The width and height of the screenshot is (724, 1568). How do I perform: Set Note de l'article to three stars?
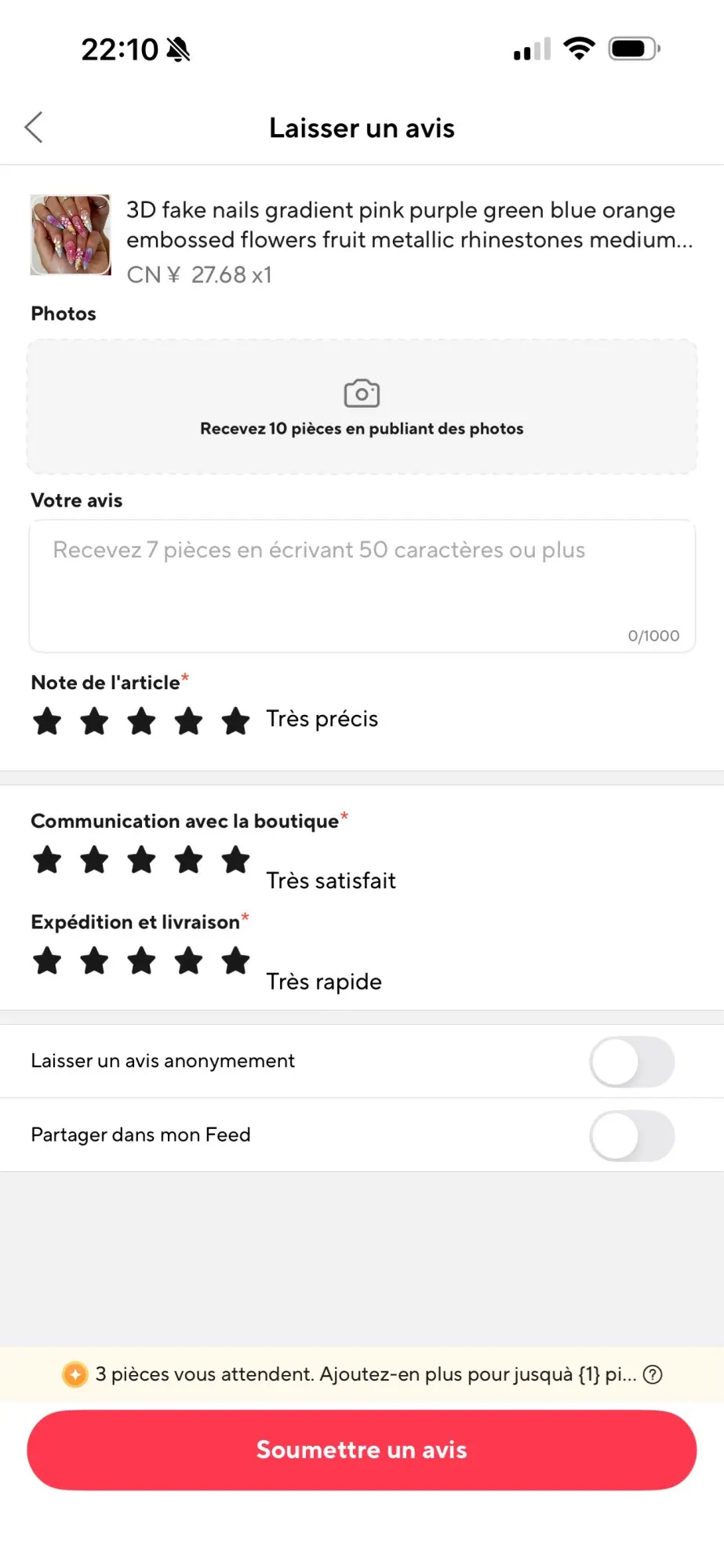pos(142,720)
